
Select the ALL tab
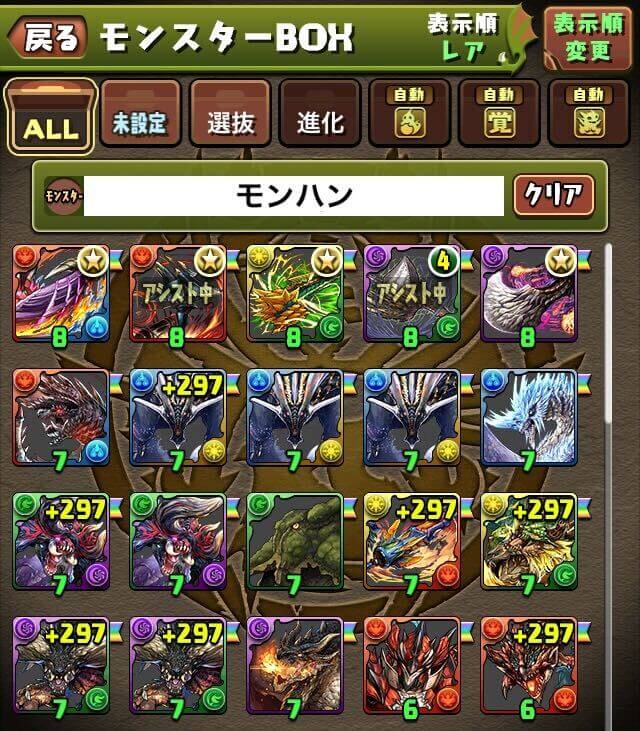[x=51, y=118]
